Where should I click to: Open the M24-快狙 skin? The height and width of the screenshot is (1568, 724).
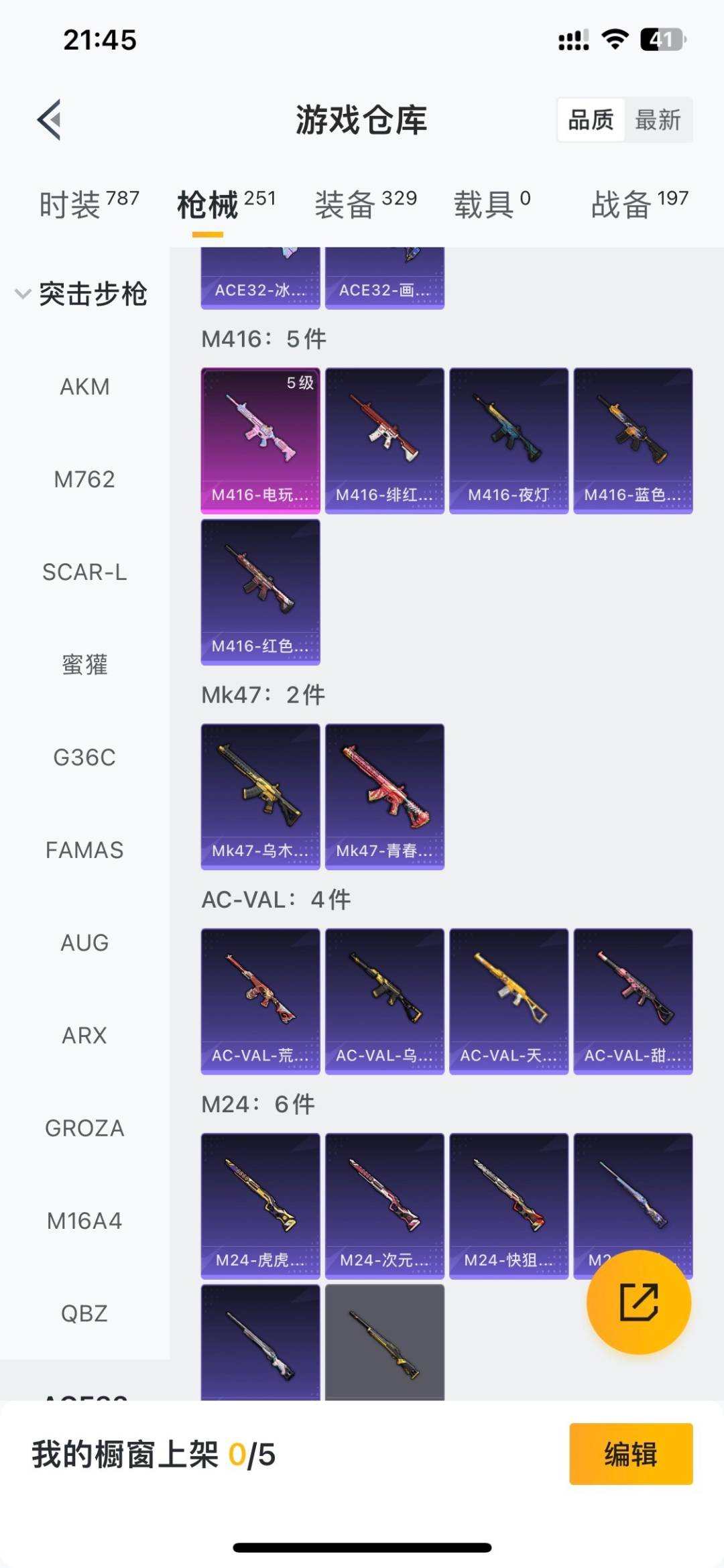point(509,1206)
